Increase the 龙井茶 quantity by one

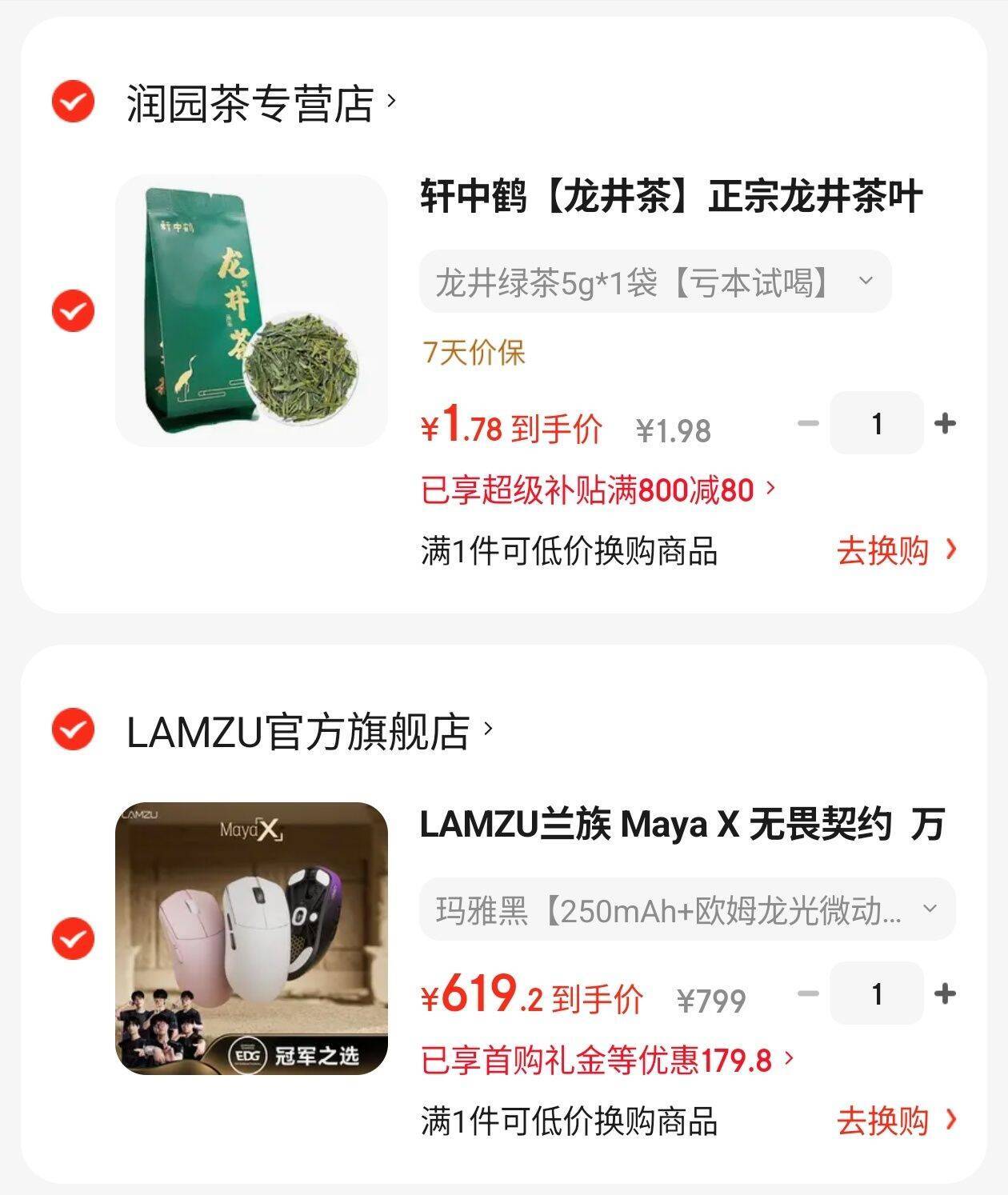click(x=945, y=423)
